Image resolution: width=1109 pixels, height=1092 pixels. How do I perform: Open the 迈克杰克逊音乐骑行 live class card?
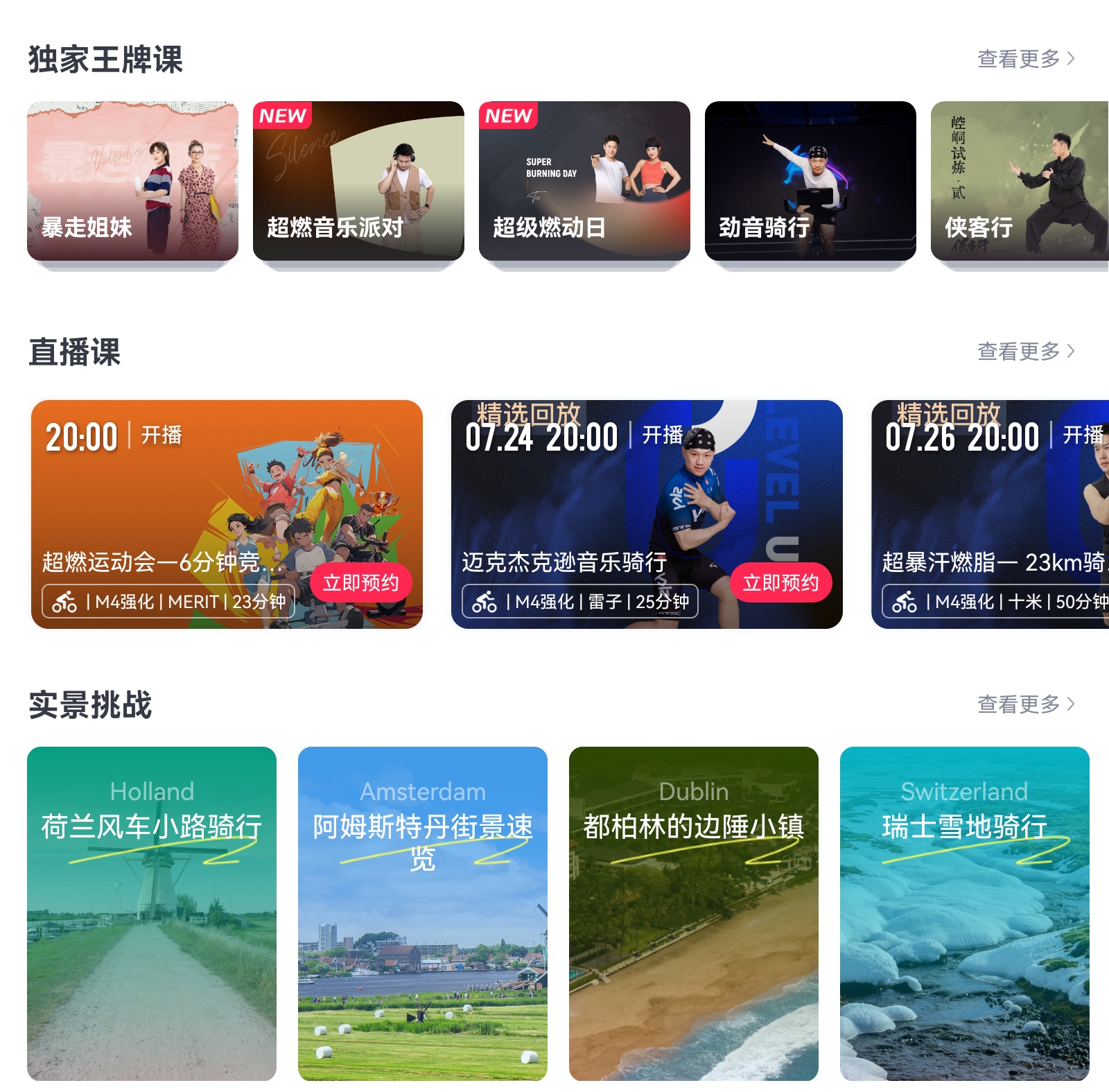coord(589,499)
